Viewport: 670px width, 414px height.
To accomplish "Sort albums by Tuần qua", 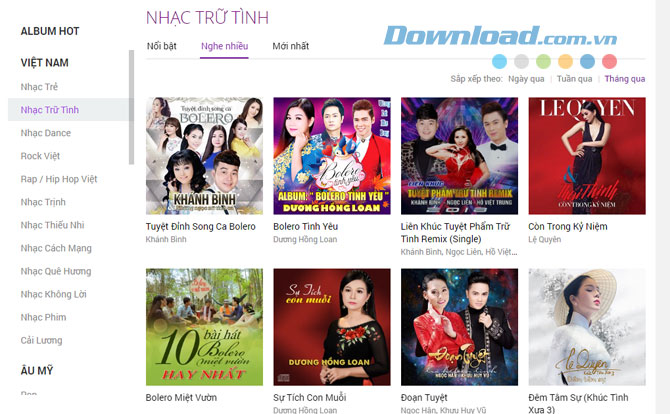I will 574,78.
